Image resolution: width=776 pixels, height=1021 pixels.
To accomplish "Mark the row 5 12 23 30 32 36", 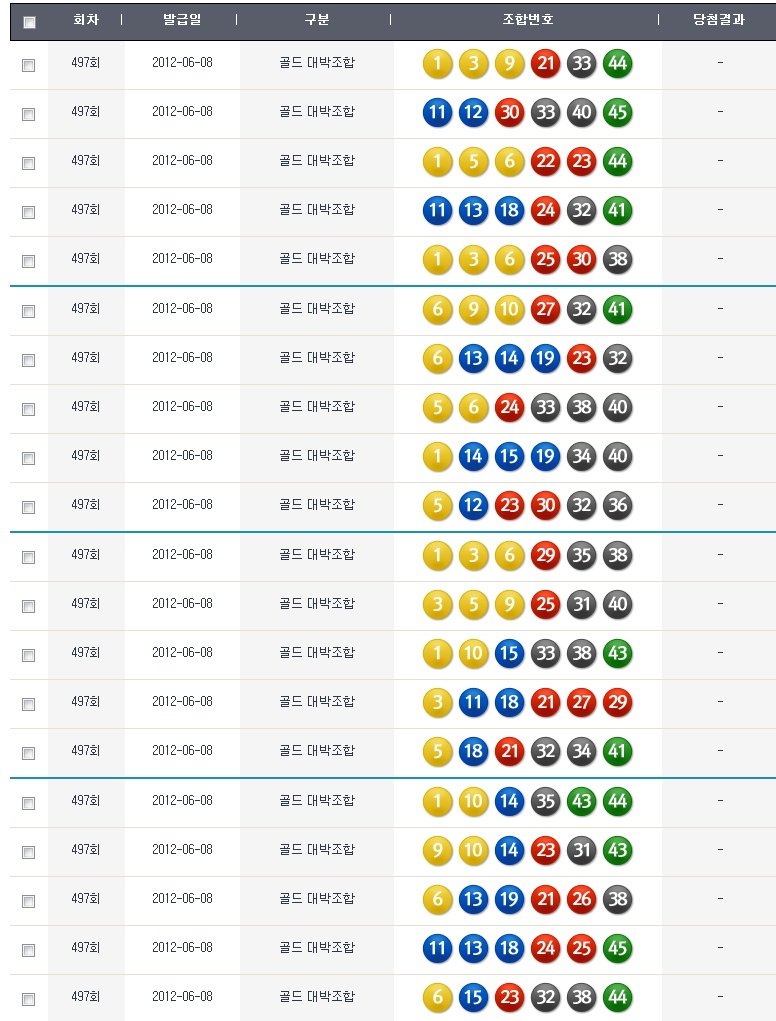I will coord(29,507).
